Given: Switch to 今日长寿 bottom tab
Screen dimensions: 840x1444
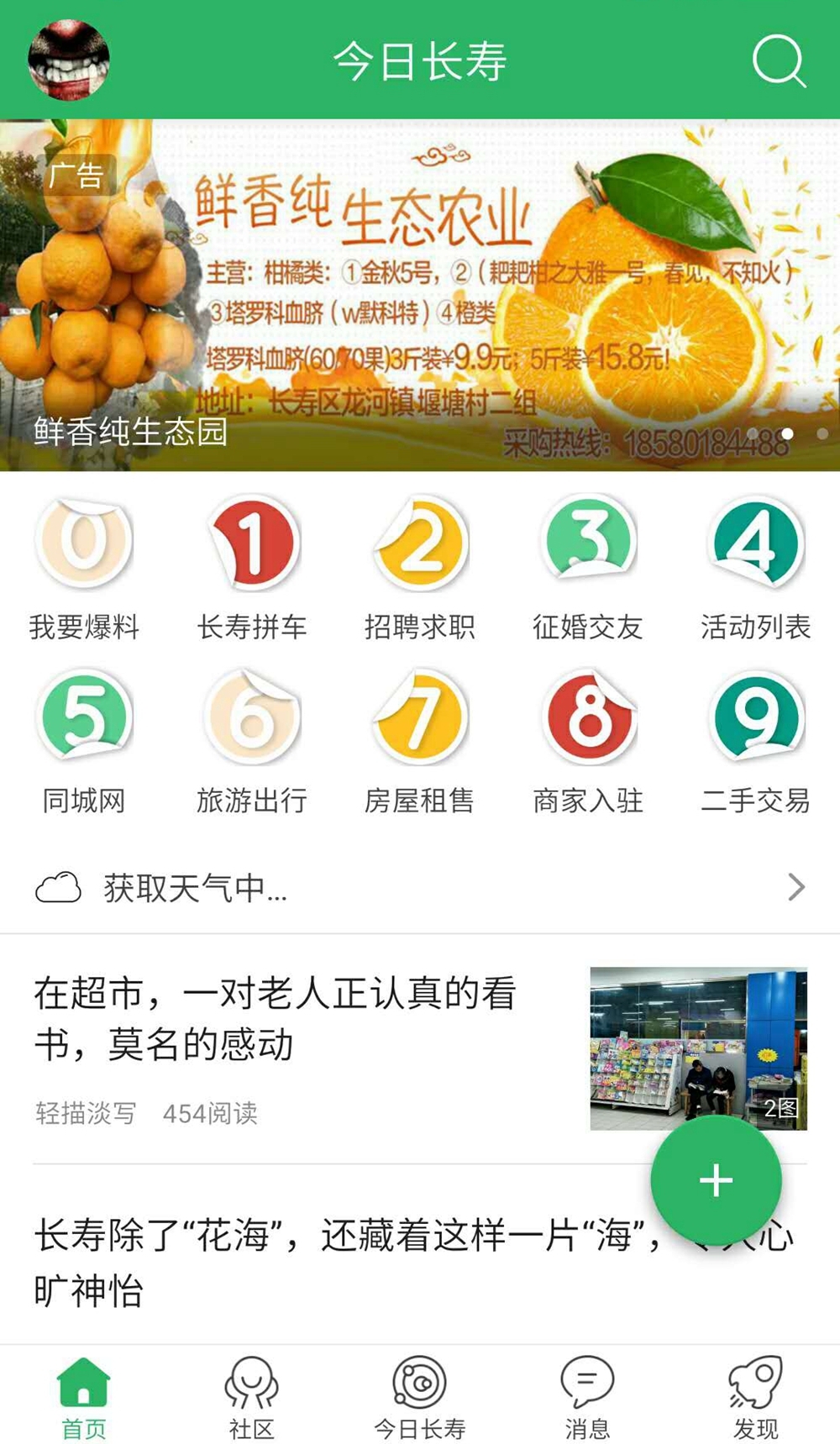Looking at the screenshot, I should pos(420,1396).
